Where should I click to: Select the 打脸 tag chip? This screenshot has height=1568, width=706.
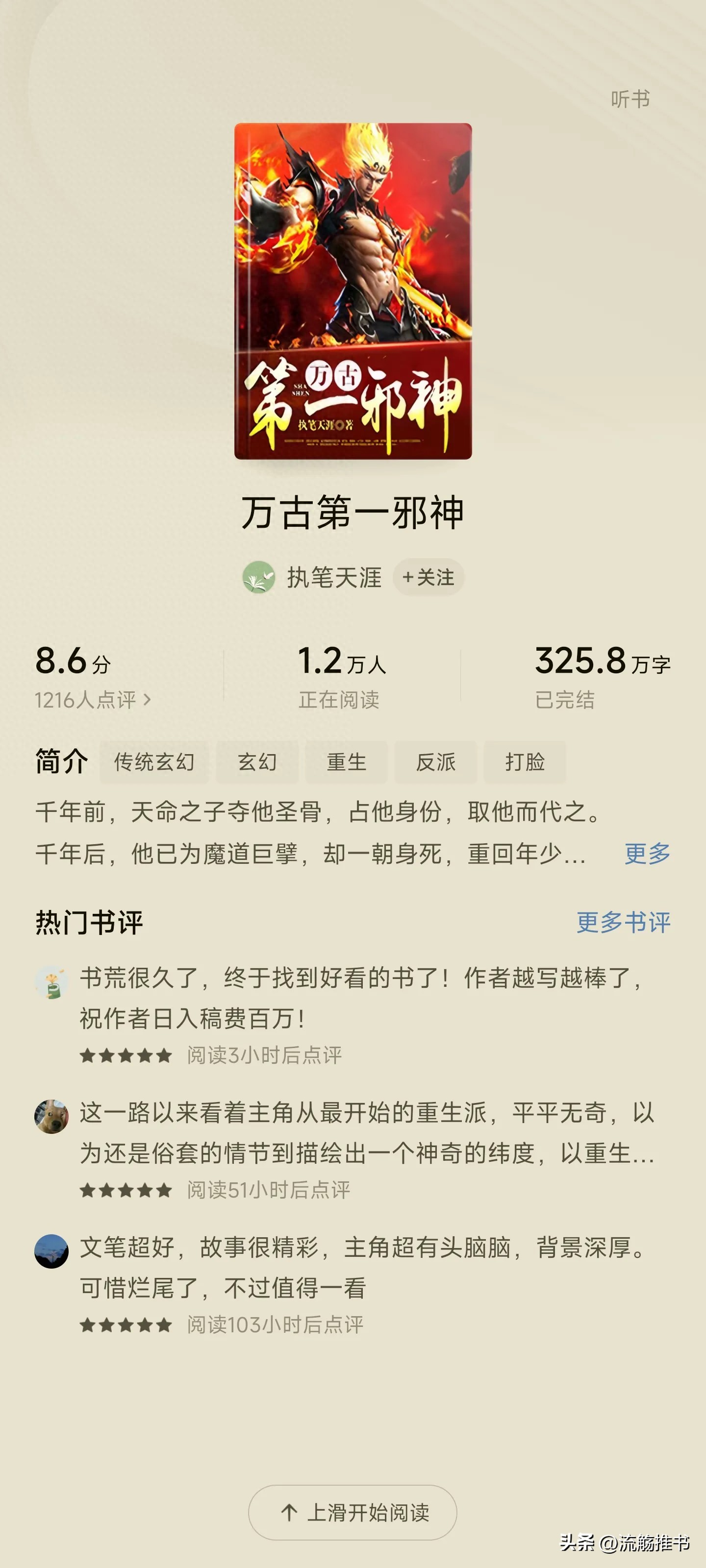(x=525, y=761)
